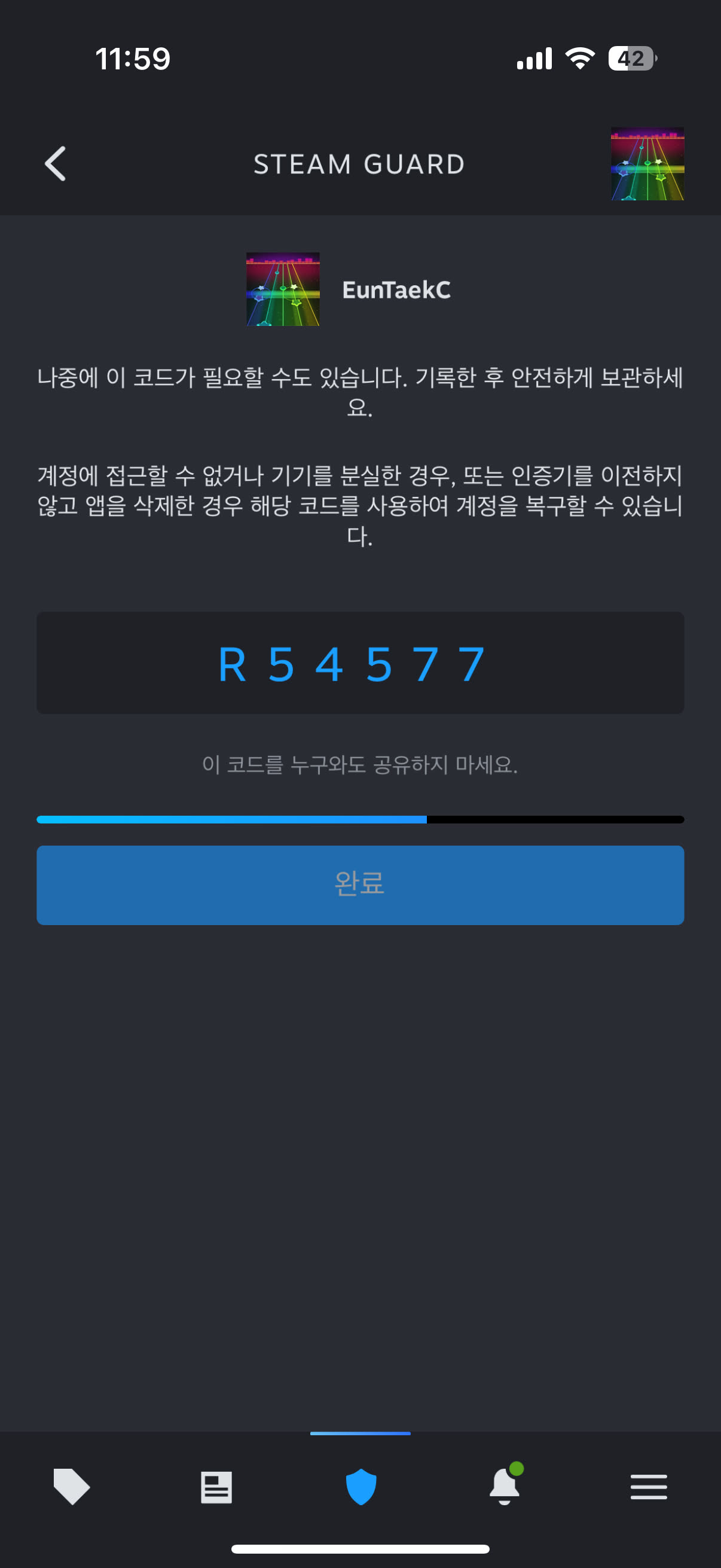Open the news feed tab

[x=216, y=1487]
